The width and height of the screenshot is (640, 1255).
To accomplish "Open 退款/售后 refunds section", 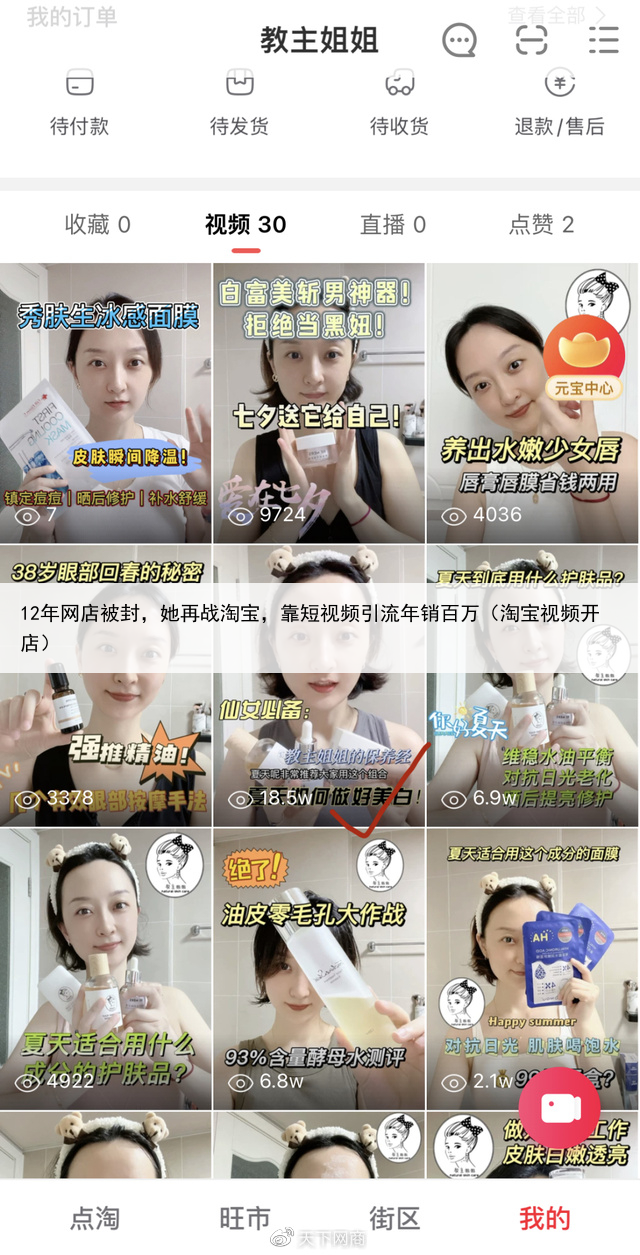I will click(x=559, y=105).
